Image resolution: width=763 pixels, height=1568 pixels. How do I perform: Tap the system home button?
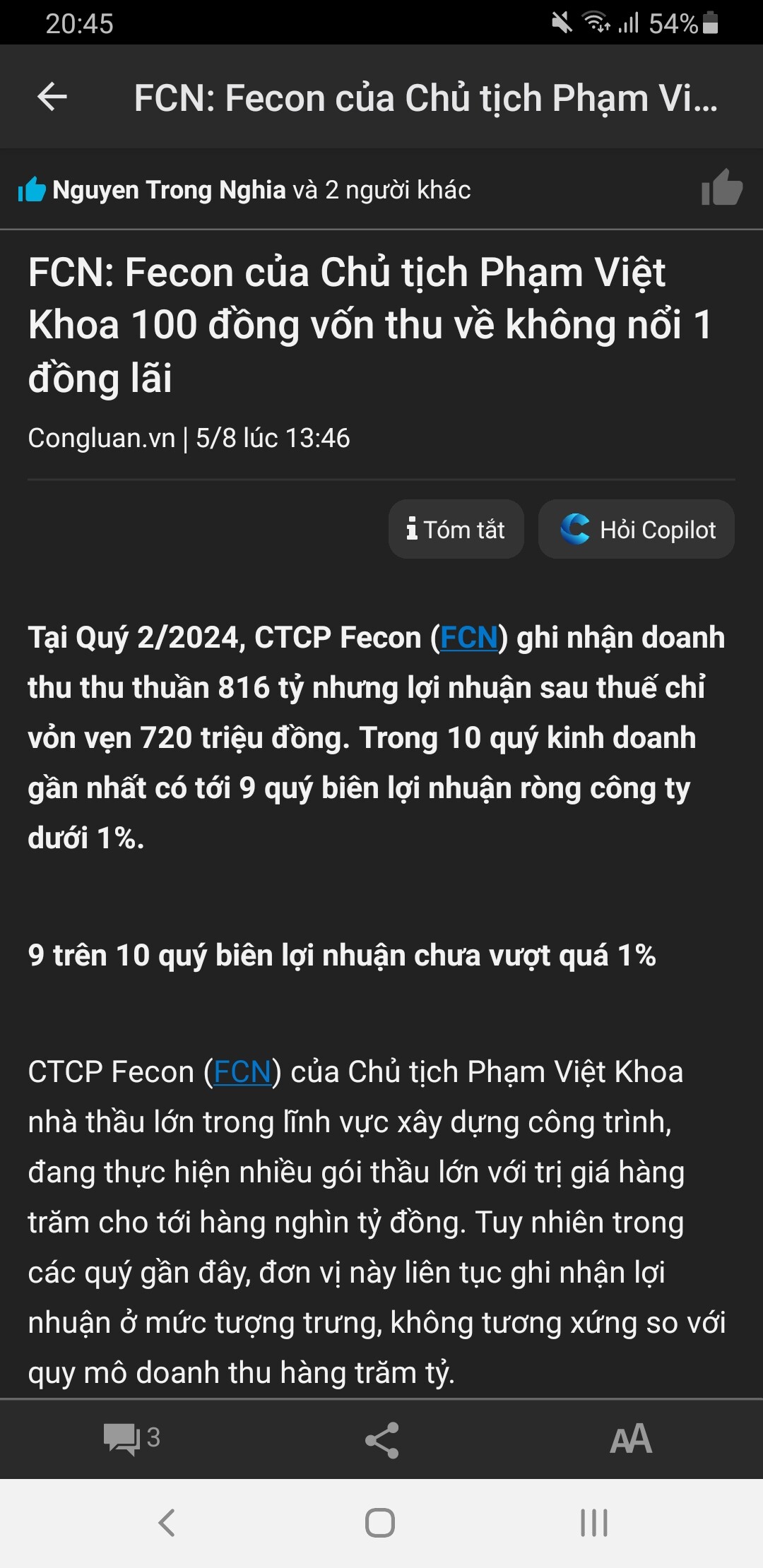coord(380,1523)
